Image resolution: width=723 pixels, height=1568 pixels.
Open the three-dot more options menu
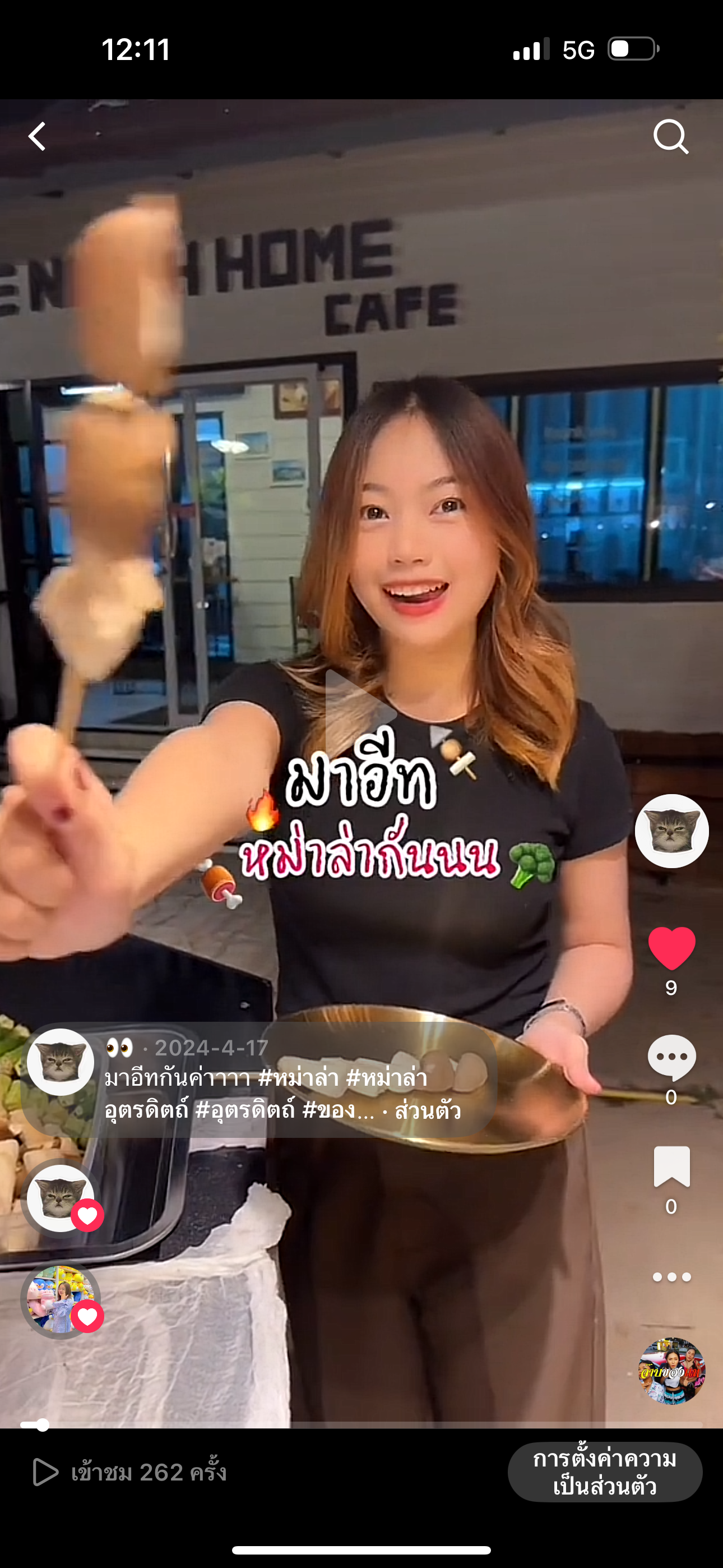(671, 1277)
